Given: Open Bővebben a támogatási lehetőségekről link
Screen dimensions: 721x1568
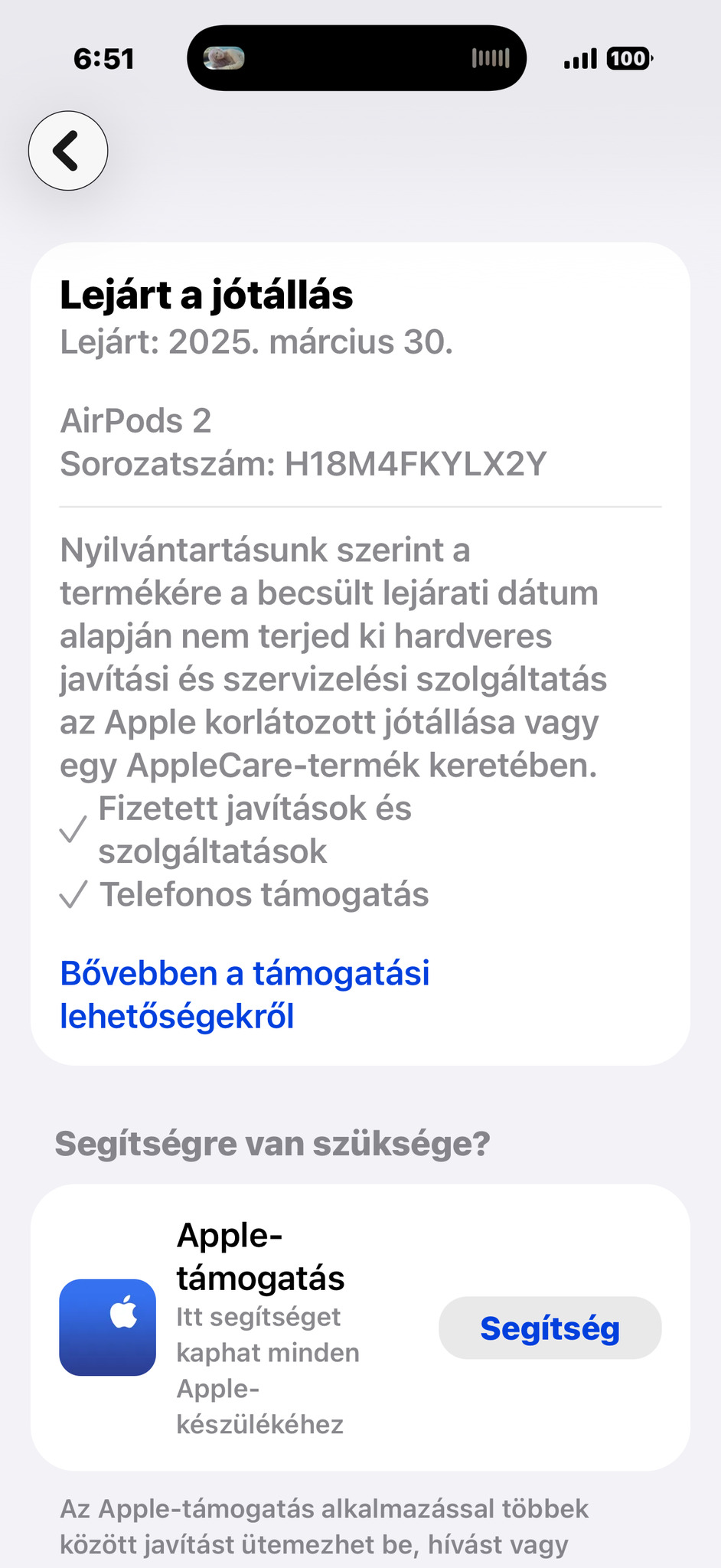Looking at the screenshot, I should (x=244, y=994).
